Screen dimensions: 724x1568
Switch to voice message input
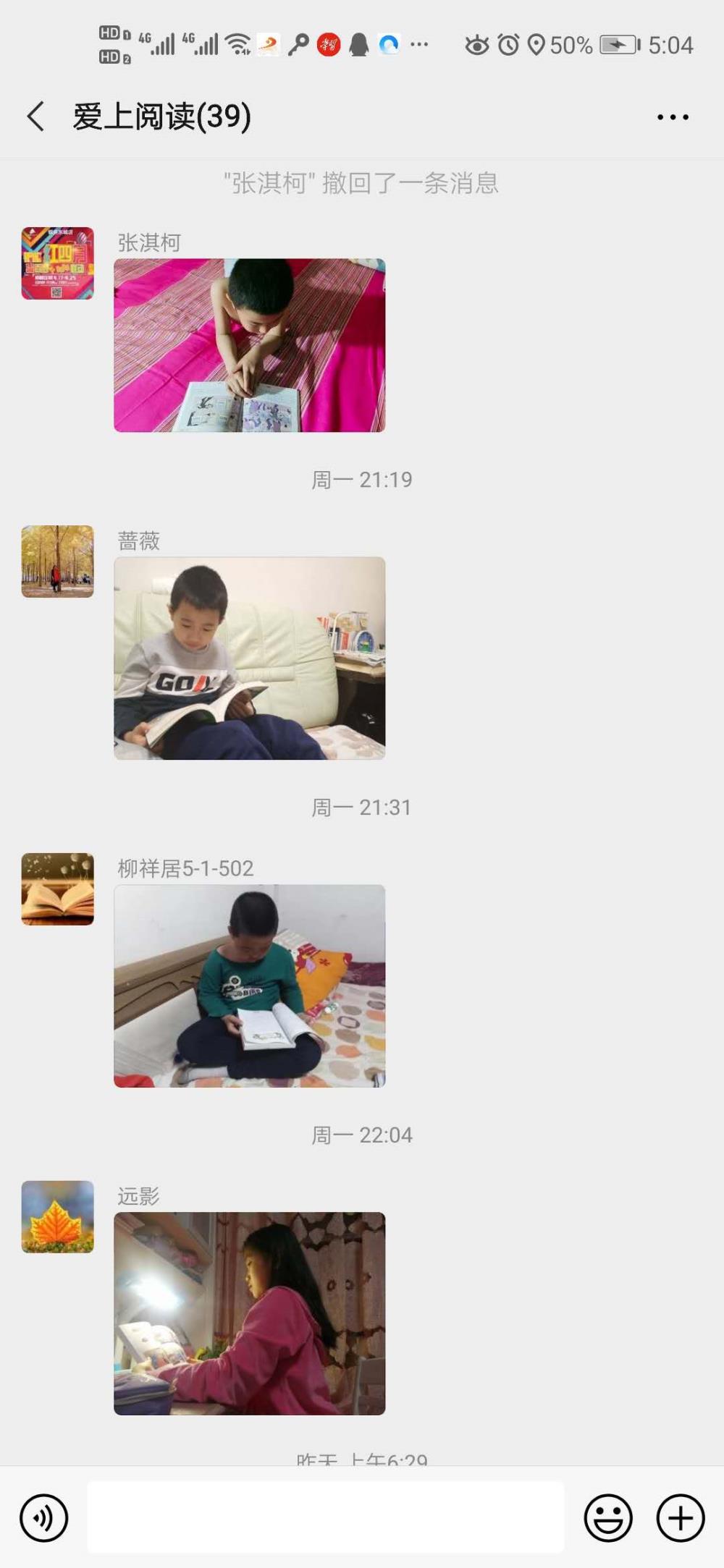(x=44, y=1518)
